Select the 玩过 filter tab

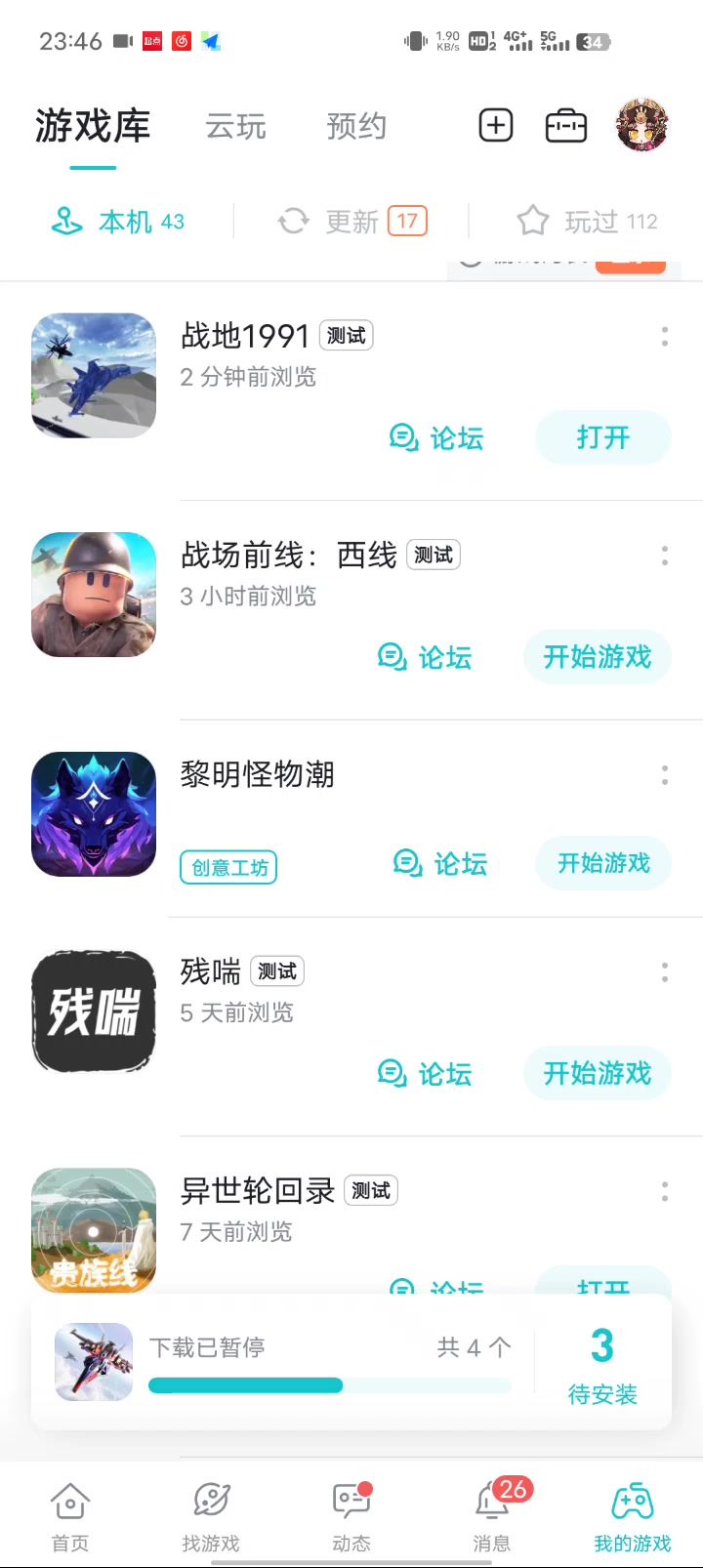[588, 222]
